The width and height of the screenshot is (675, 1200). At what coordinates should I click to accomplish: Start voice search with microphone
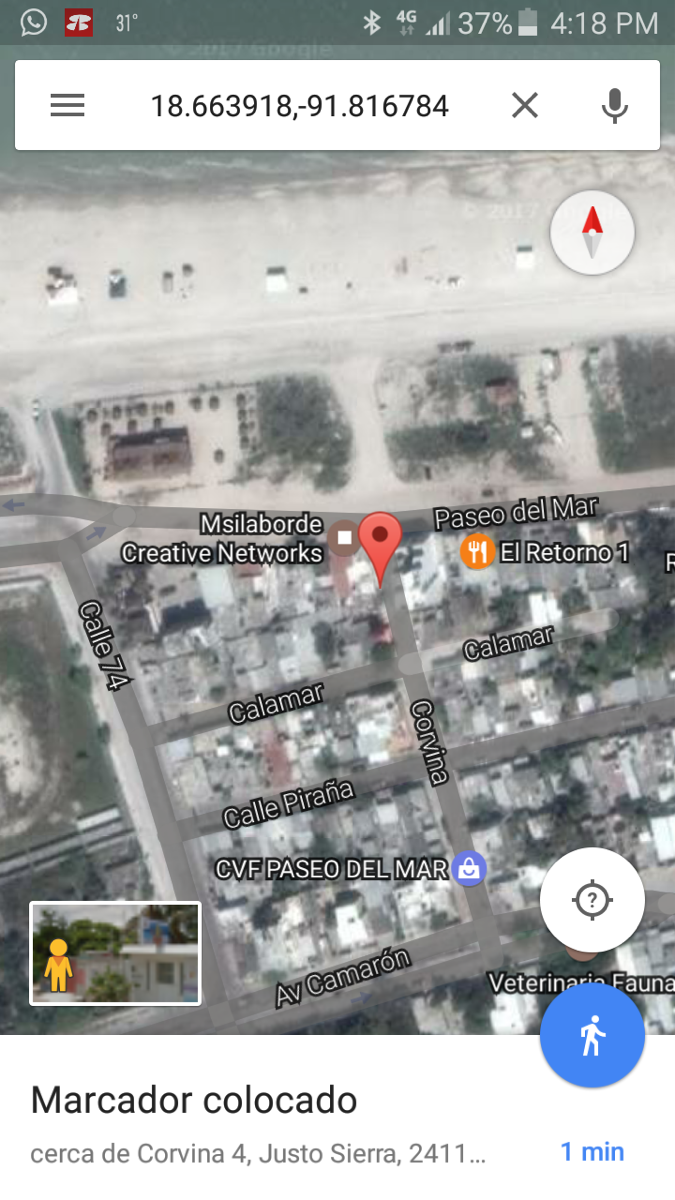614,105
